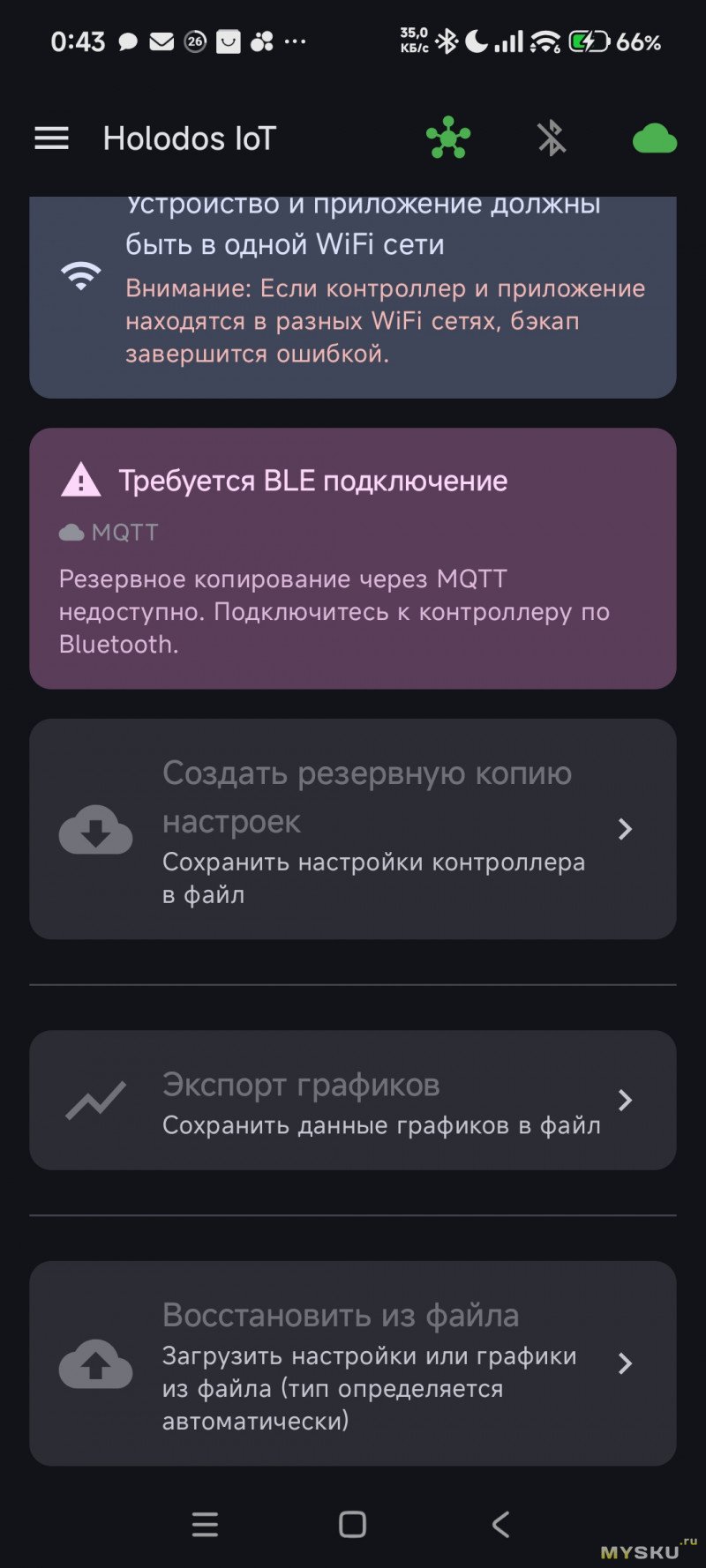
Task: Open Создать резервную копию настроек
Action: 353,829
